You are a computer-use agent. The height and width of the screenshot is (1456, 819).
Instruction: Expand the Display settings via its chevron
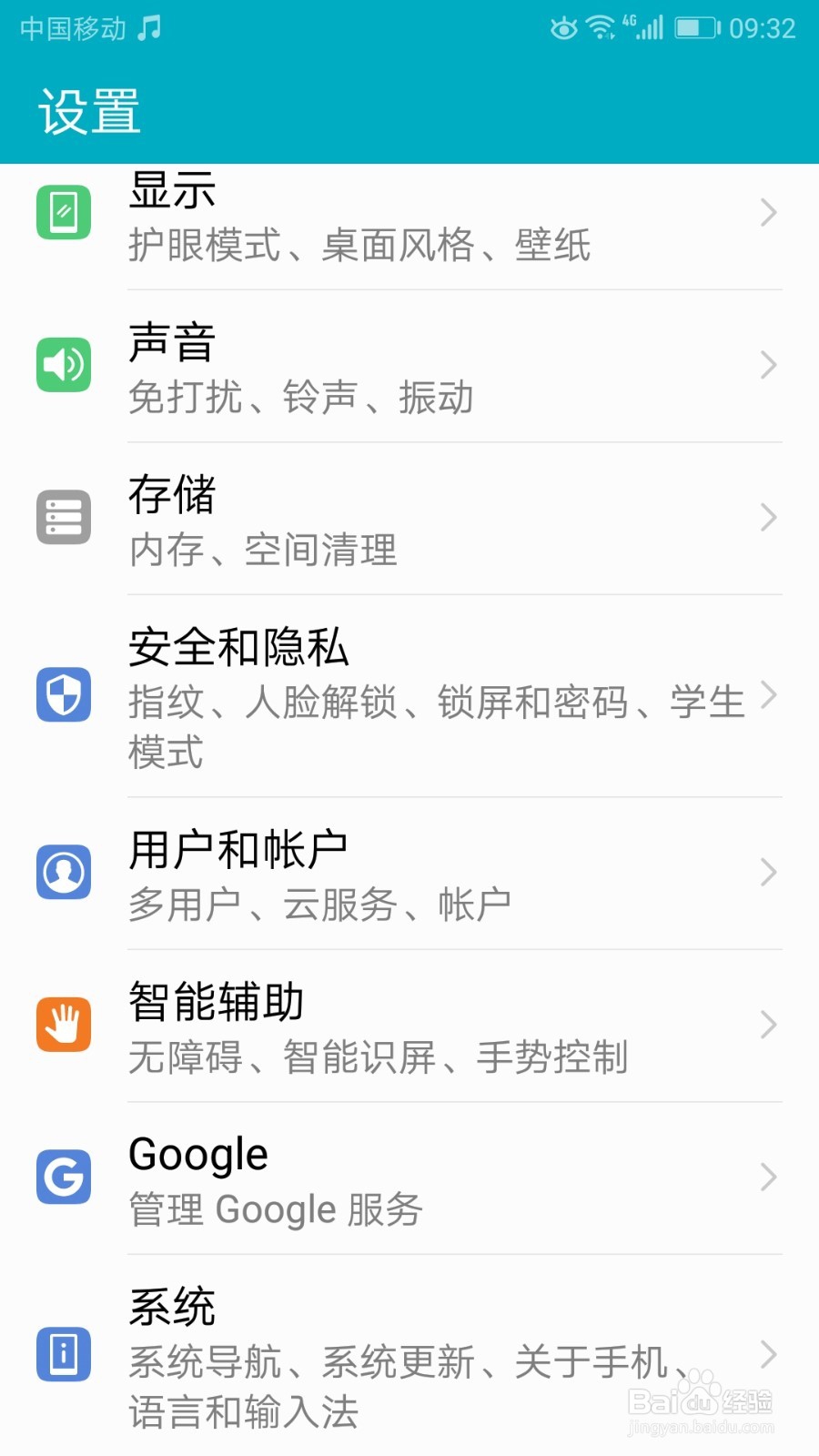768,211
